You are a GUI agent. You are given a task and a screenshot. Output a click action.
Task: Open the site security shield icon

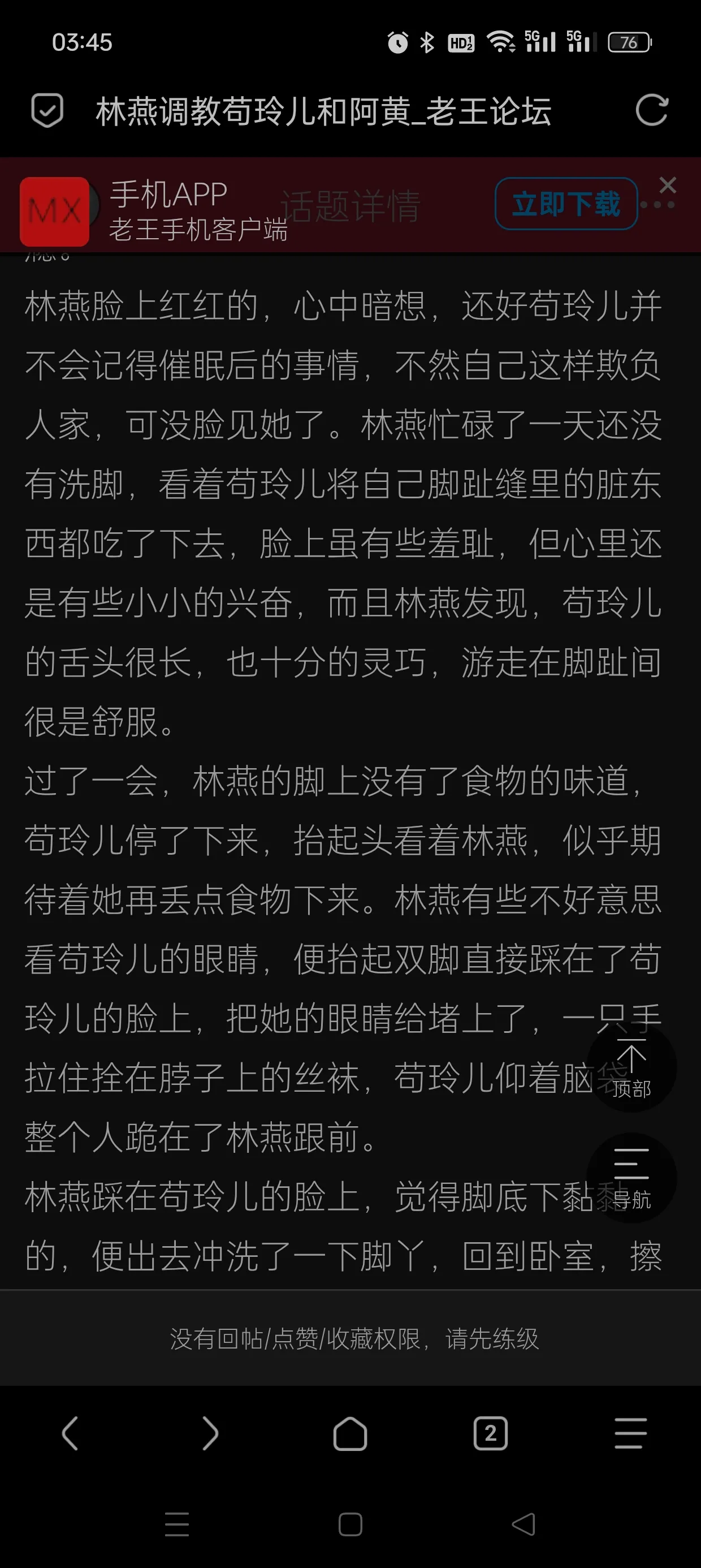[47, 111]
